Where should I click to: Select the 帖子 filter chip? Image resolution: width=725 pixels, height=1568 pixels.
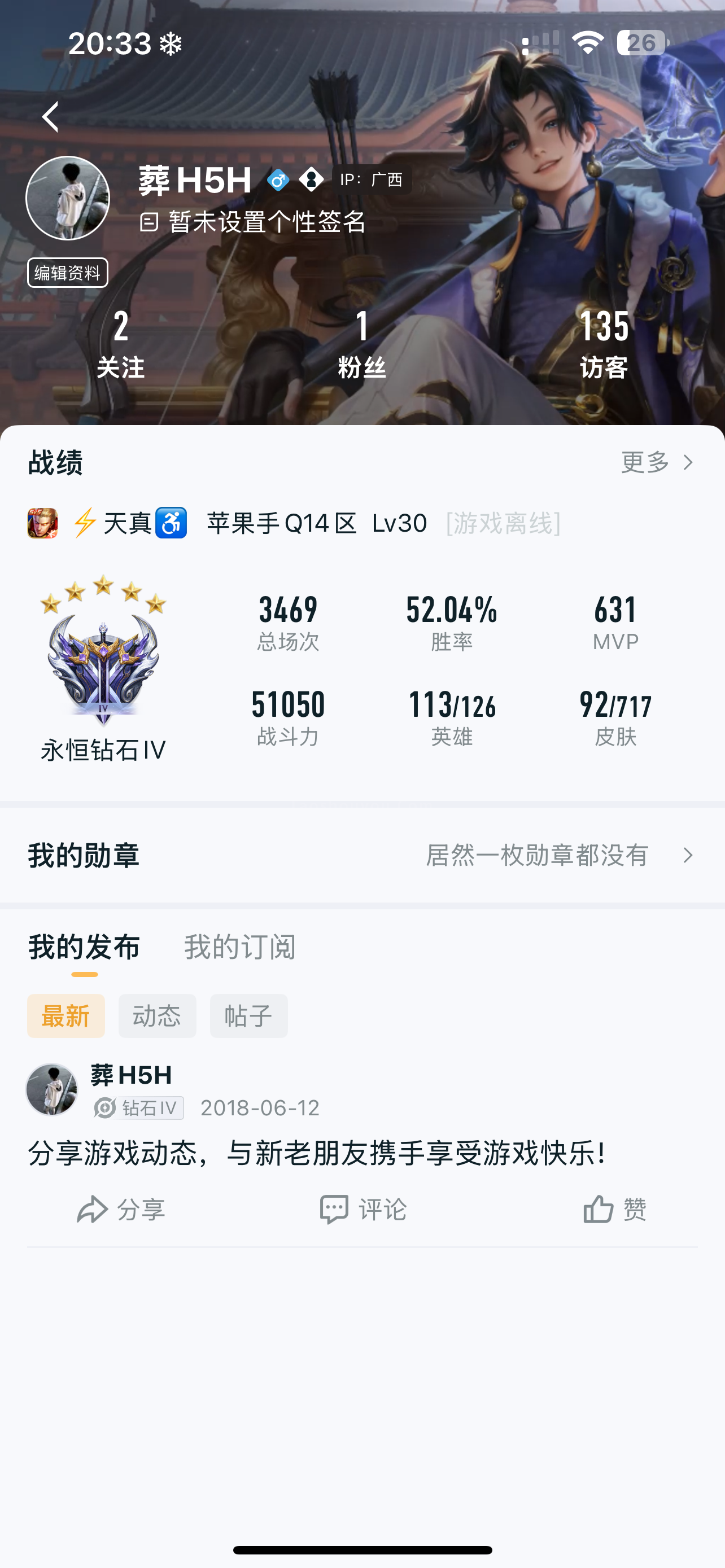pos(248,1016)
